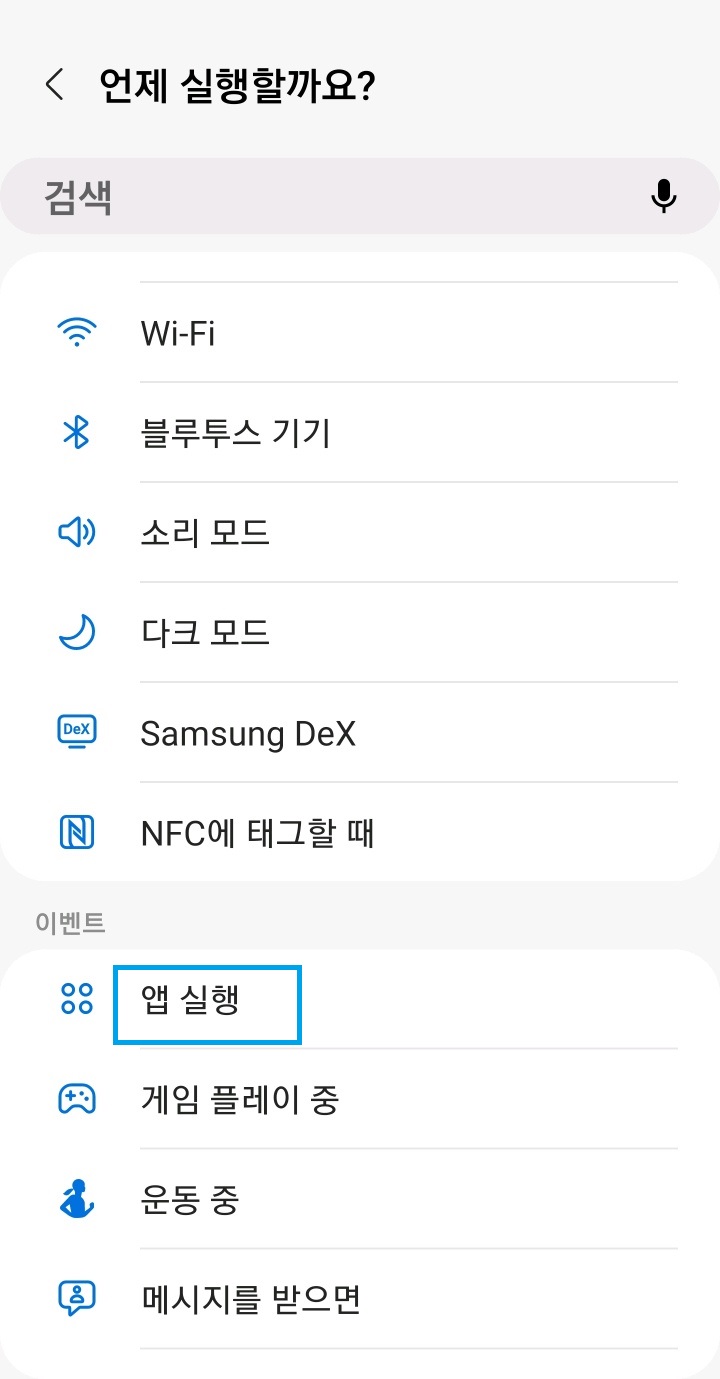Screen dimensions: 720x1379
Task: Select the Wi-Fi icon
Action: click(x=77, y=332)
